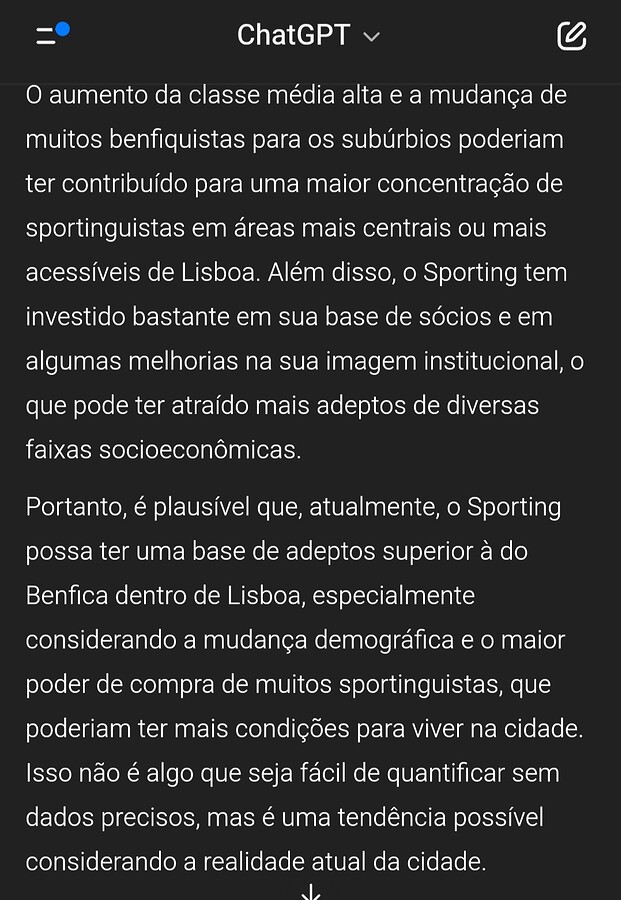
Task: Jump to bottom with the down arrow
Action: (x=311, y=891)
